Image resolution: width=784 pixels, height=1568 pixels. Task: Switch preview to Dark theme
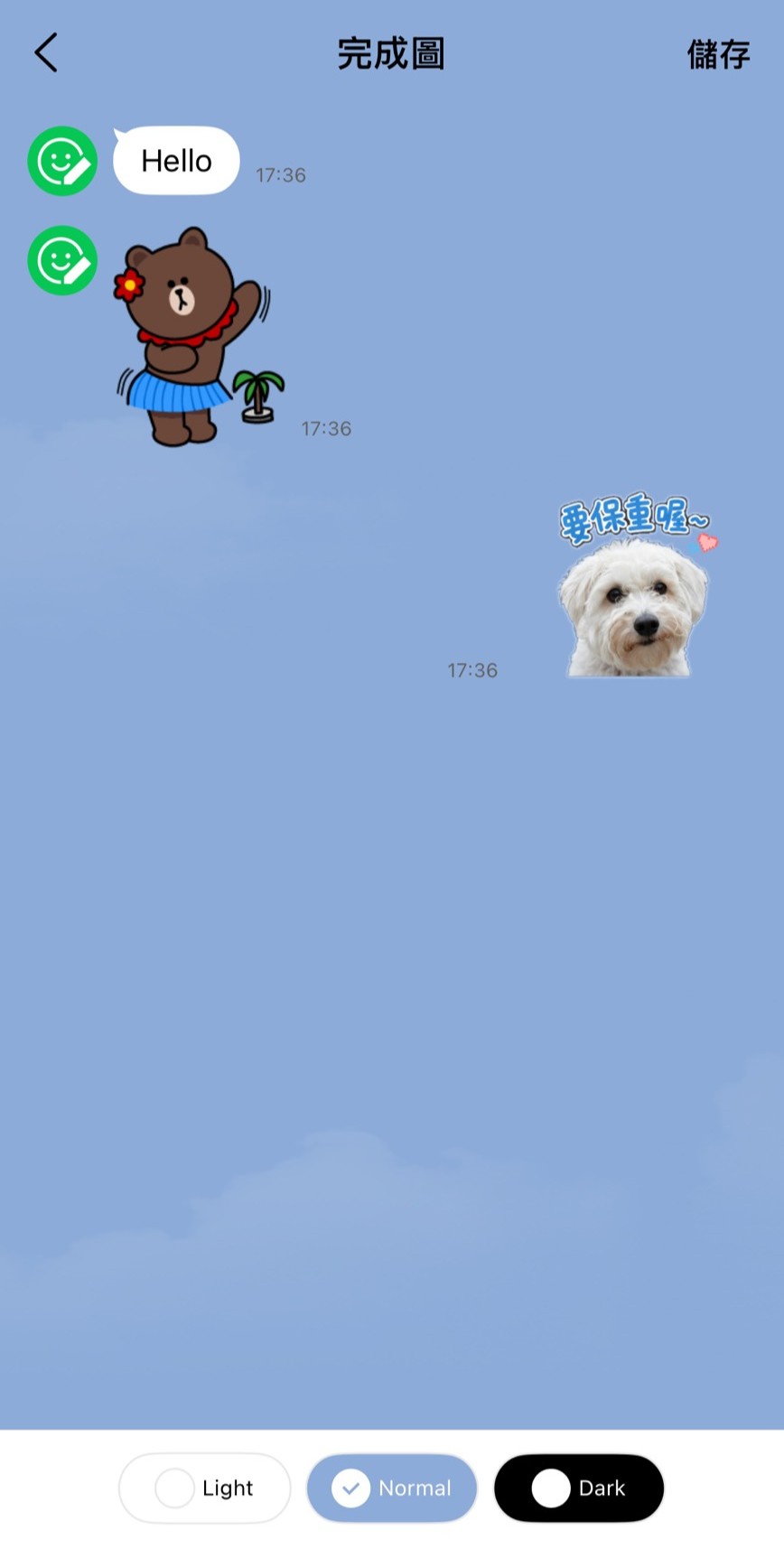(x=579, y=1488)
